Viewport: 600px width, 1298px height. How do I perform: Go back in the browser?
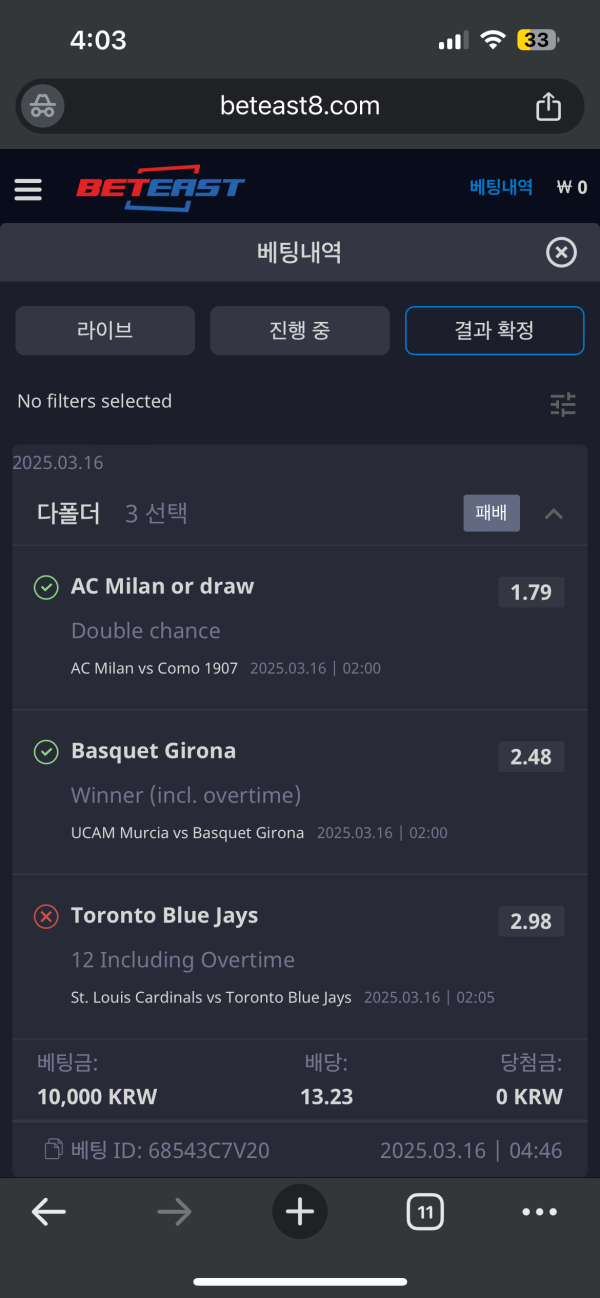point(48,1212)
